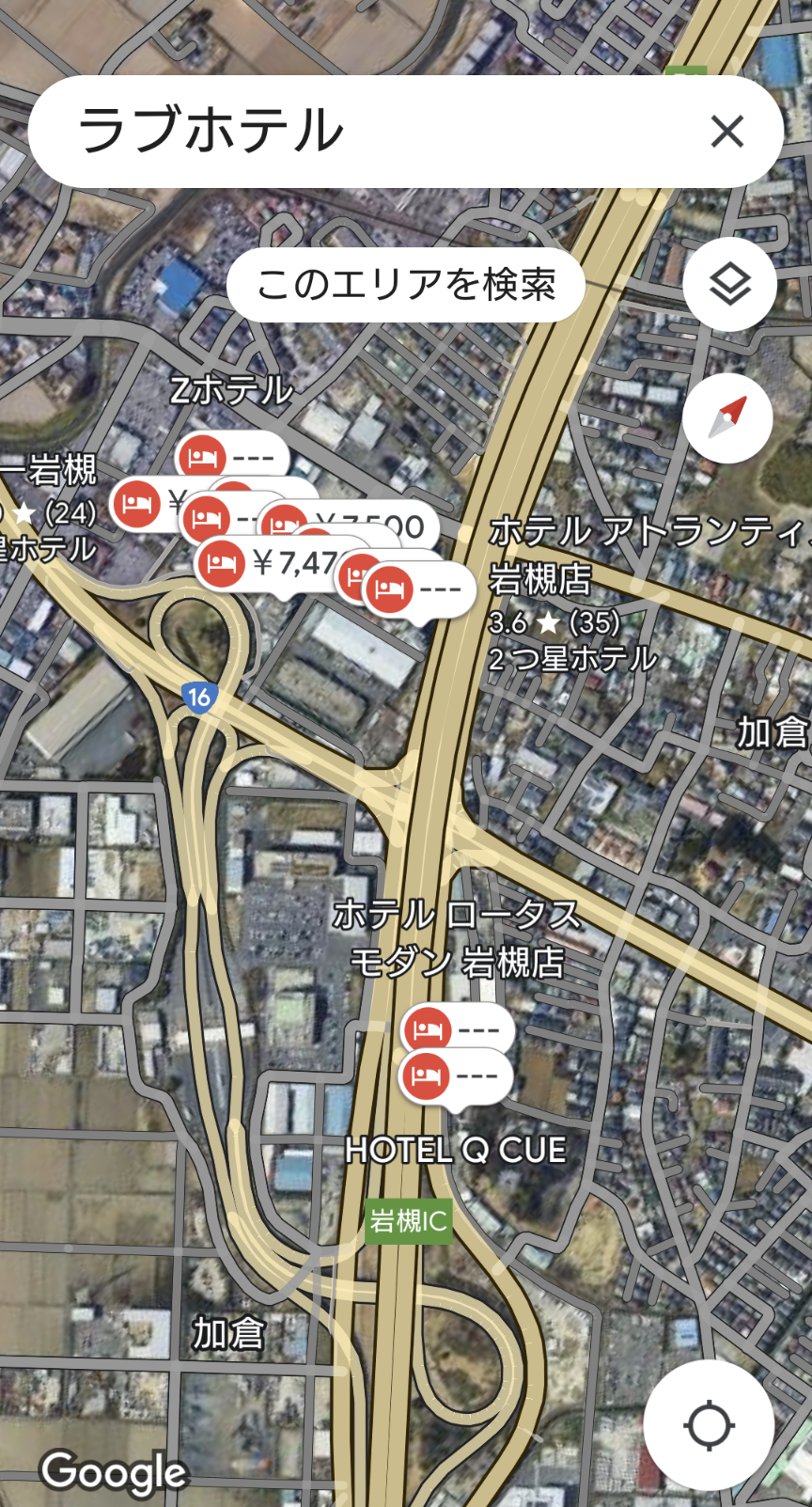Select the ホテル ロータス モダン 岩槻店 marker
The width and height of the screenshot is (812, 1507).
coord(457,1029)
